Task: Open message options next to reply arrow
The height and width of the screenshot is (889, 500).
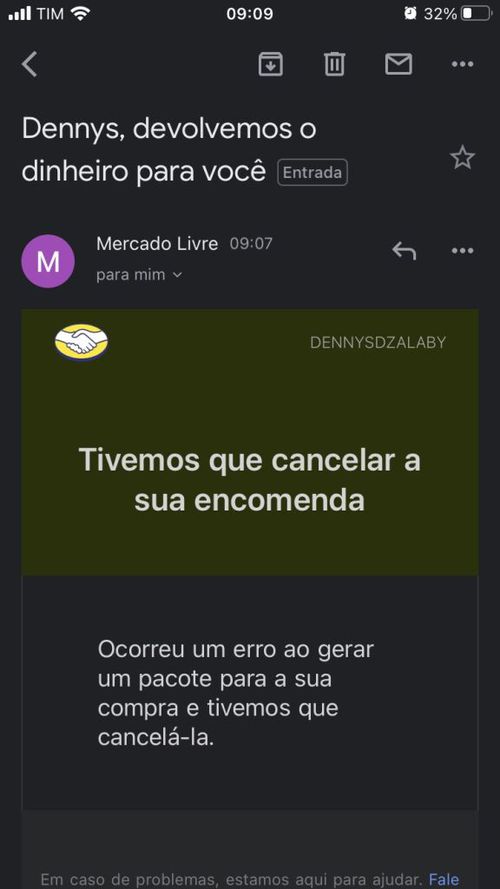Action: point(463,251)
